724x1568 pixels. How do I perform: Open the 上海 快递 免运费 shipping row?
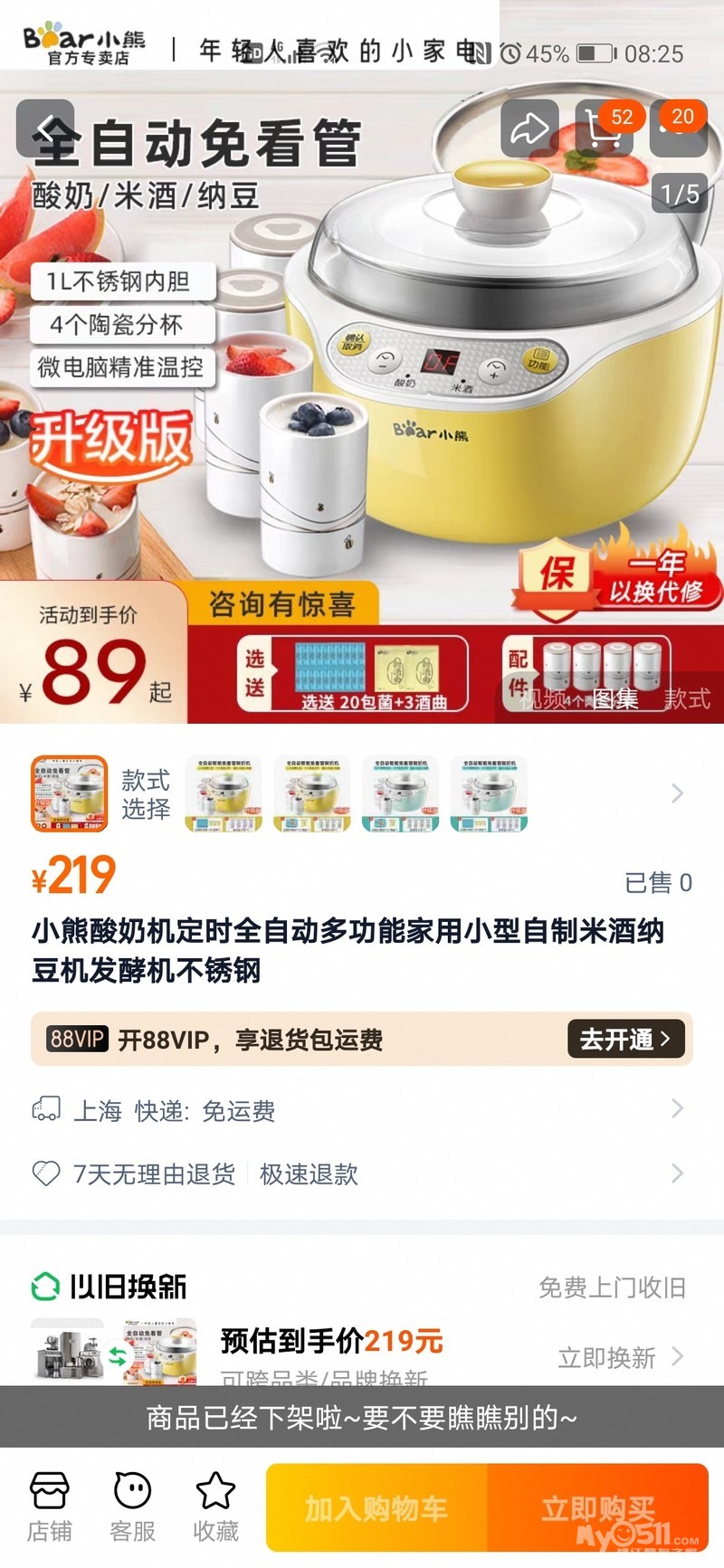pos(362,1110)
